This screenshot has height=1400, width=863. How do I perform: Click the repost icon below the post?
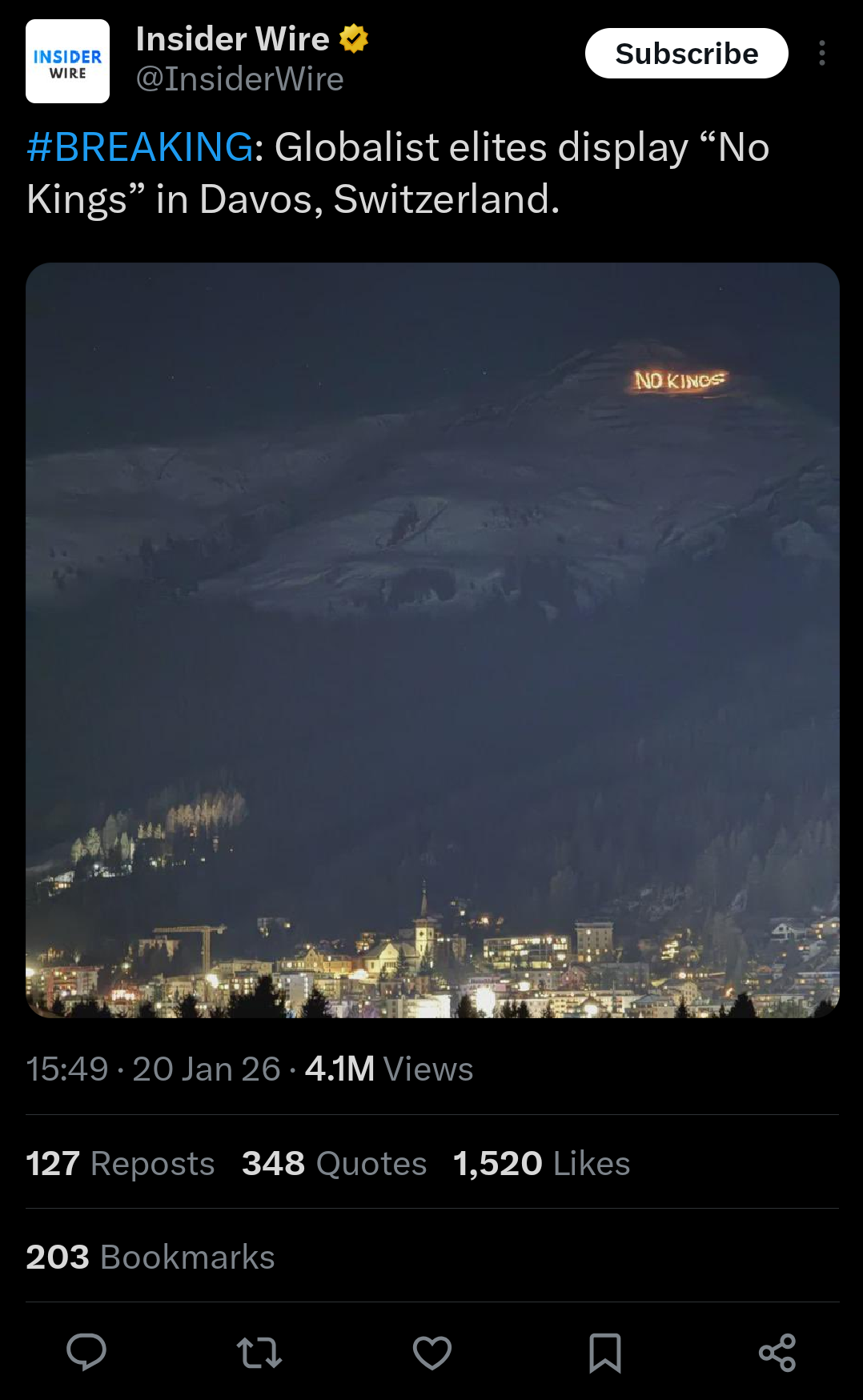point(259,1353)
